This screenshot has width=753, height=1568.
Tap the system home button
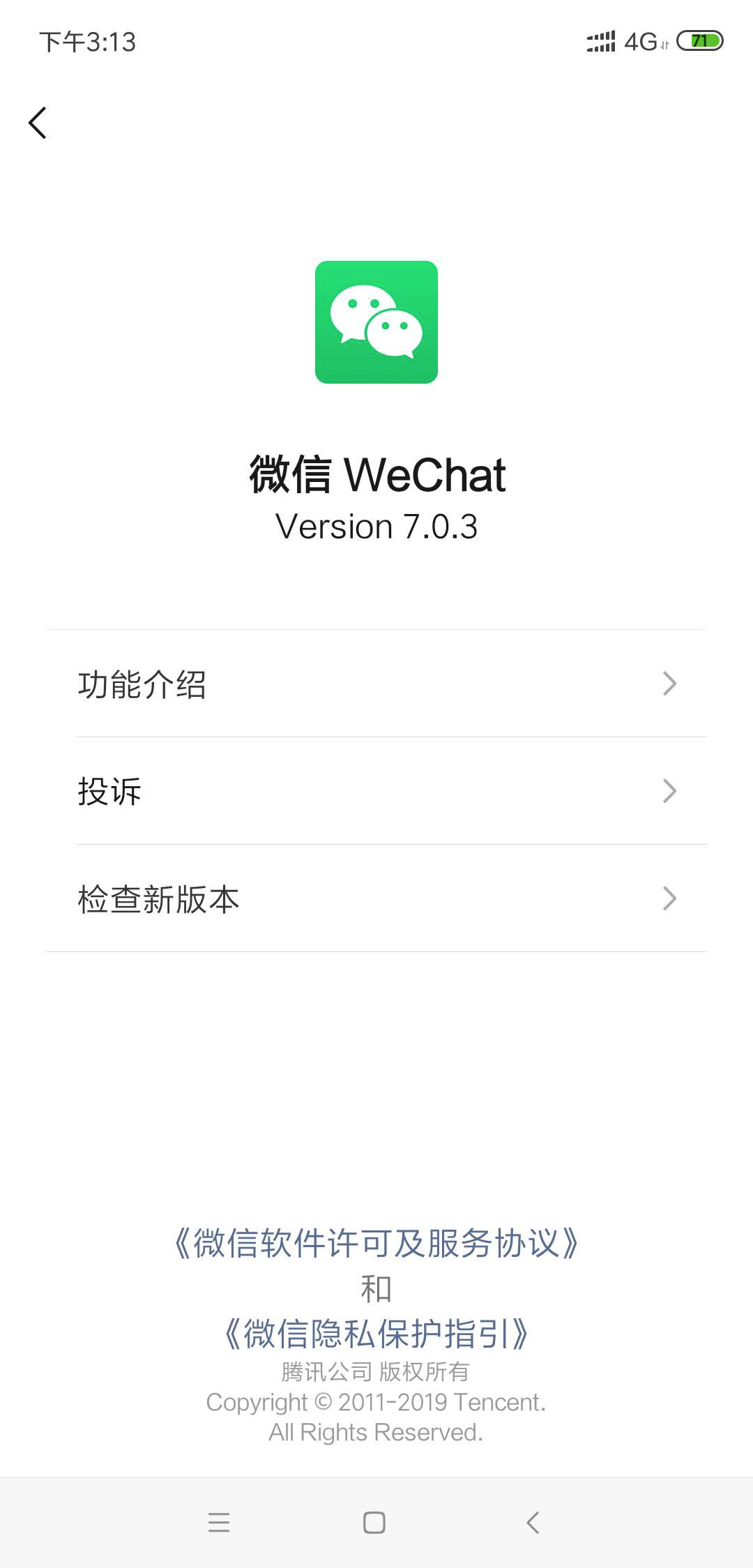point(374,1522)
